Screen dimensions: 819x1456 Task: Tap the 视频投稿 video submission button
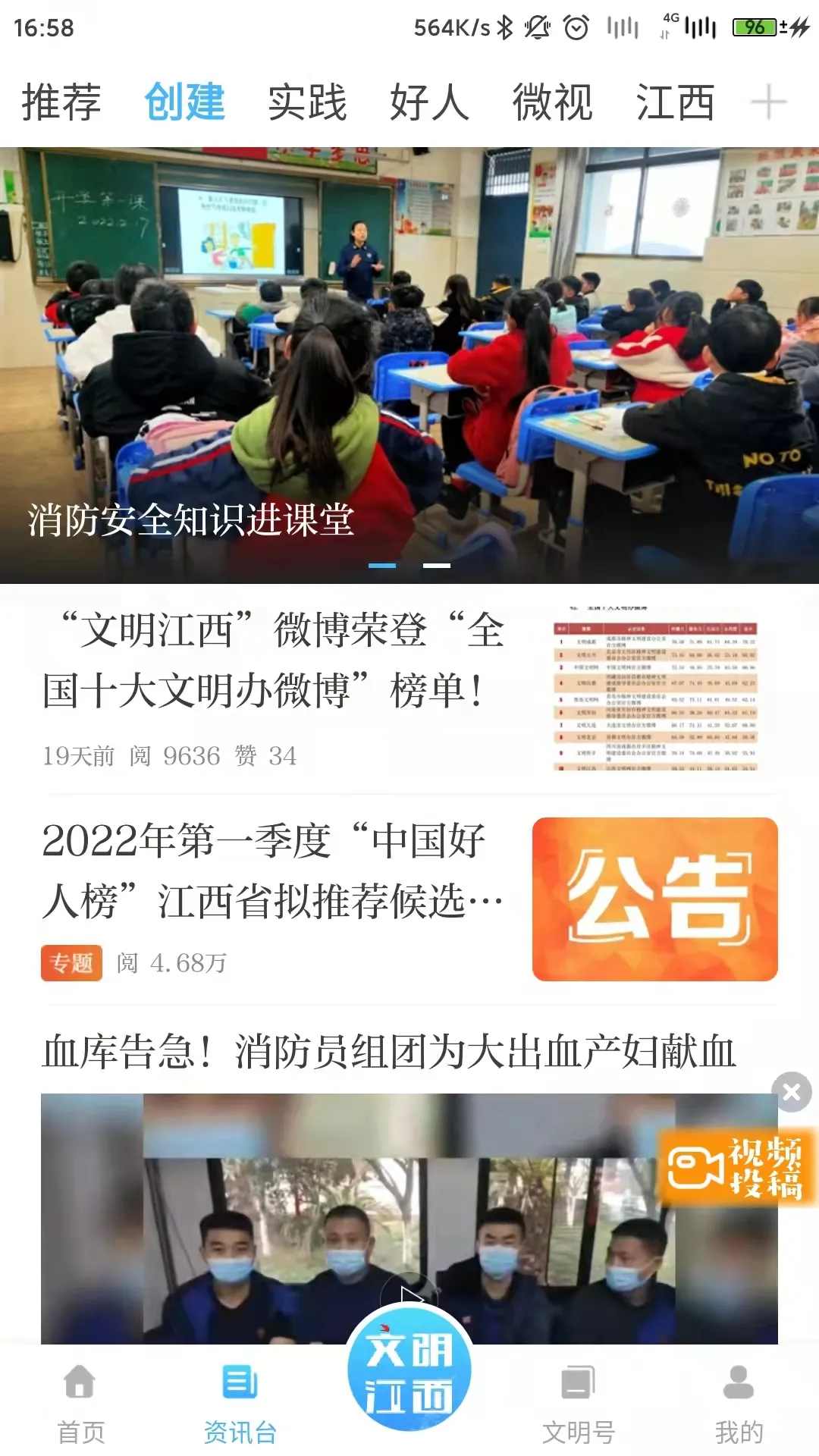(x=736, y=1168)
